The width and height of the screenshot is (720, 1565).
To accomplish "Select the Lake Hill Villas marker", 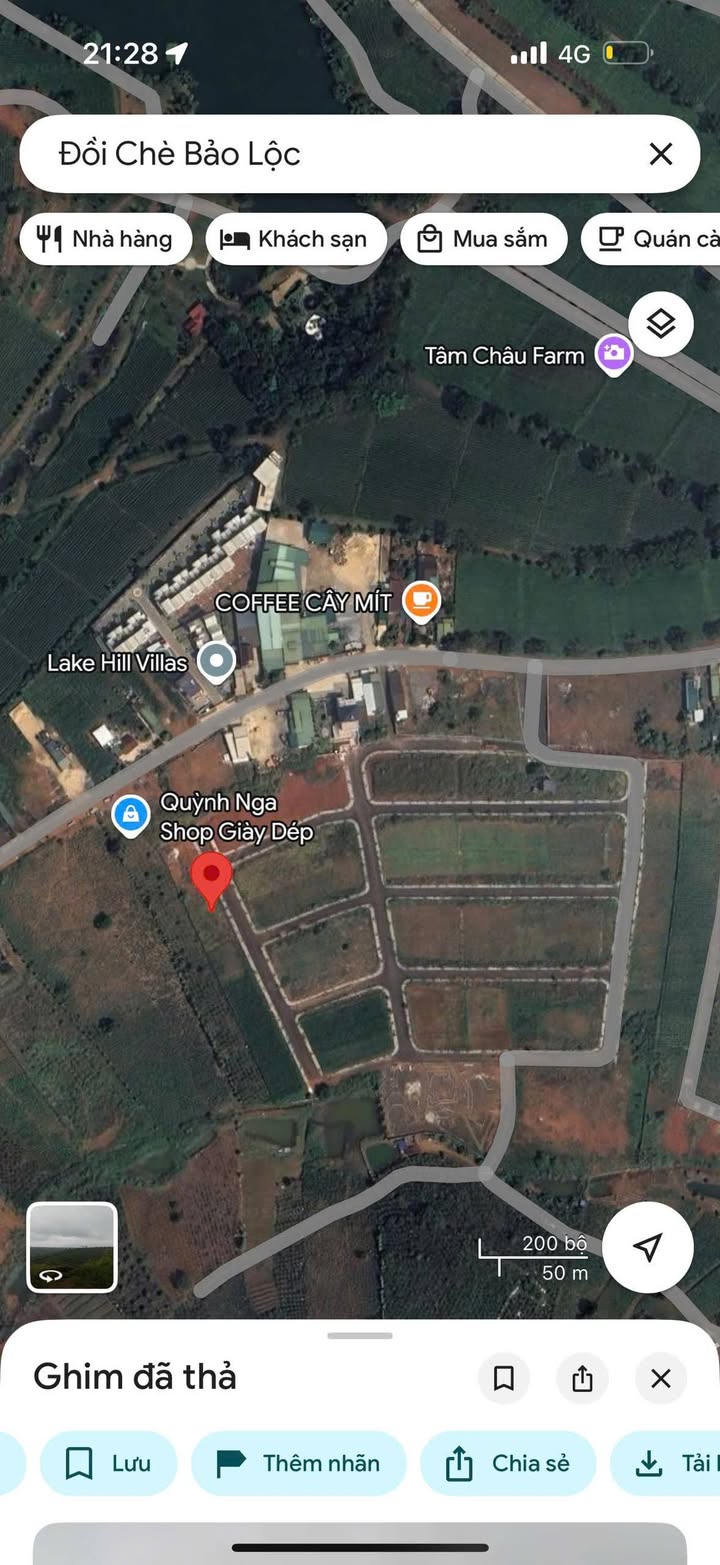I will [x=216, y=661].
